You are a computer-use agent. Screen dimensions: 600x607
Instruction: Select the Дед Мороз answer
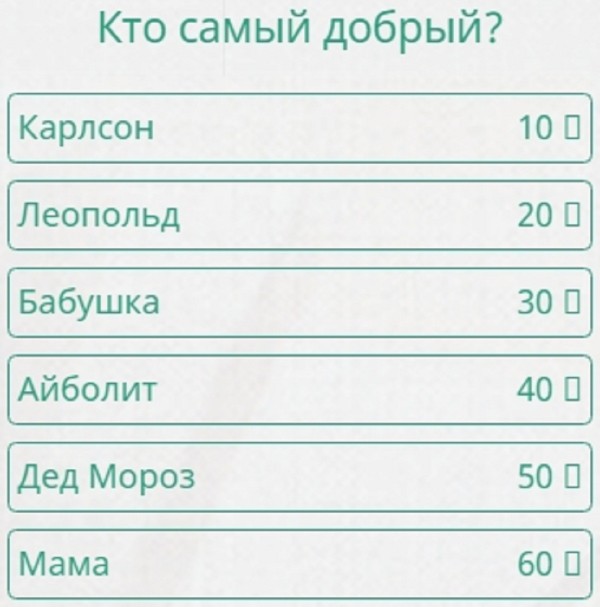pos(299,477)
